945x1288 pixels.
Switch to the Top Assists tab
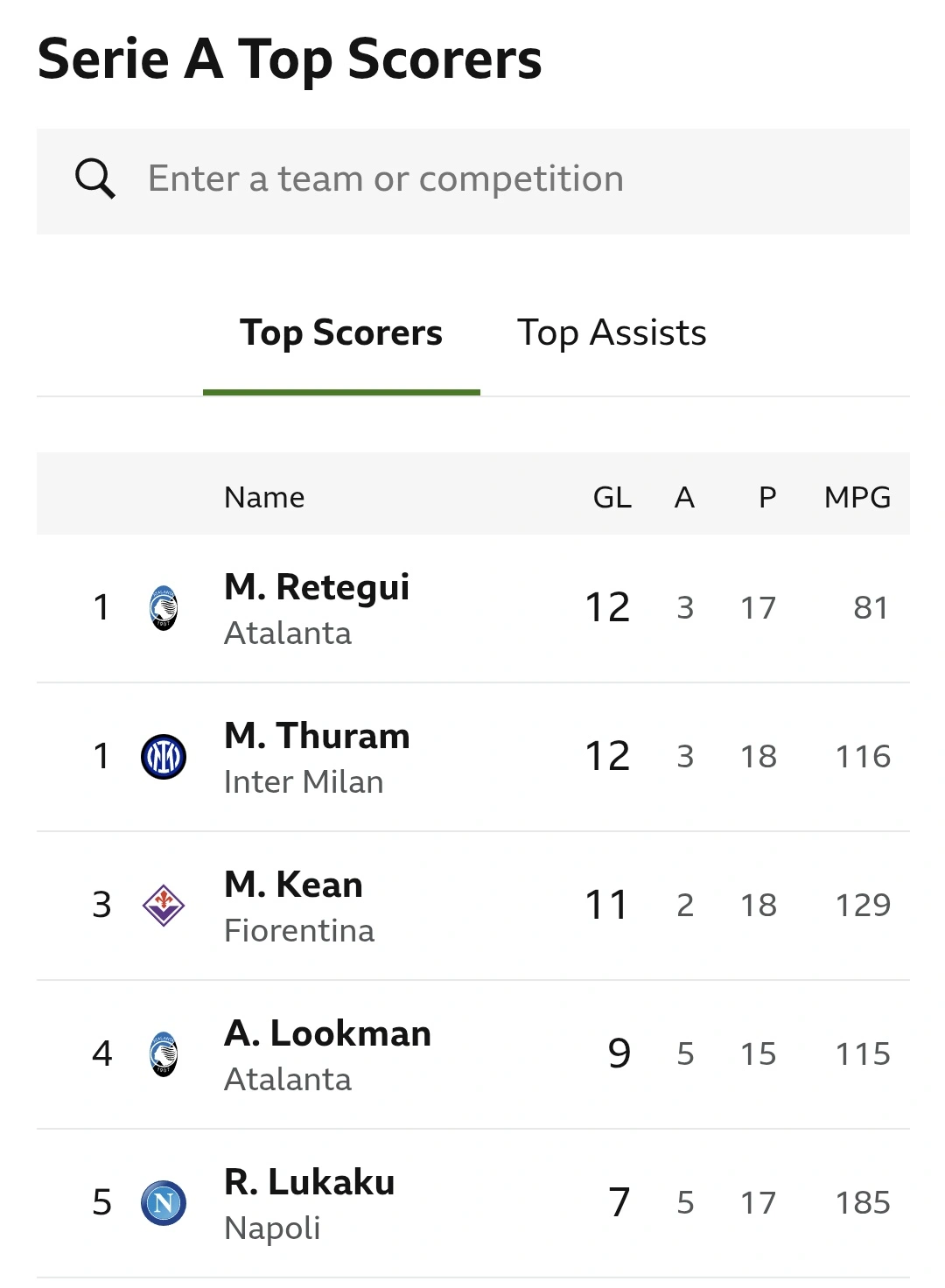point(611,333)
